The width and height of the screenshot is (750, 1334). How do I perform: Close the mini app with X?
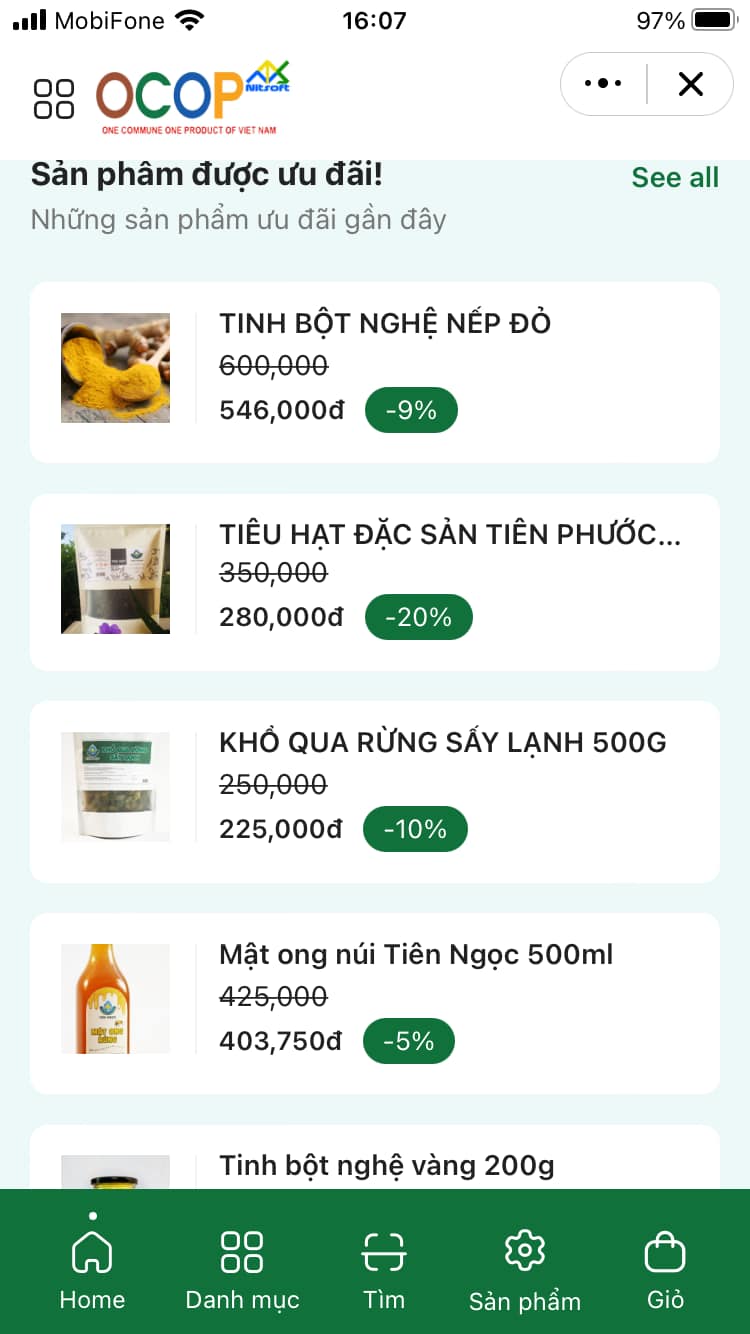click(691, 84)
